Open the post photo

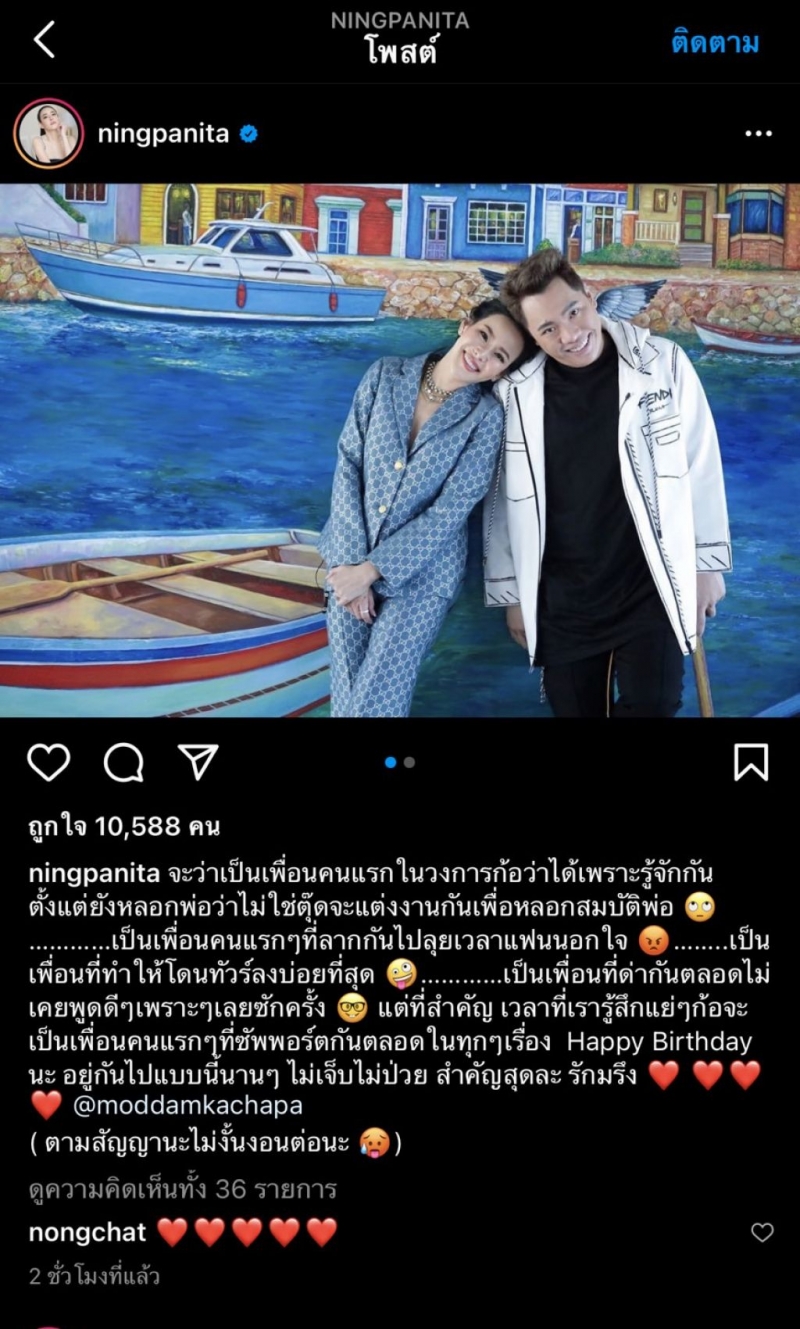click(x=400, y=450)
